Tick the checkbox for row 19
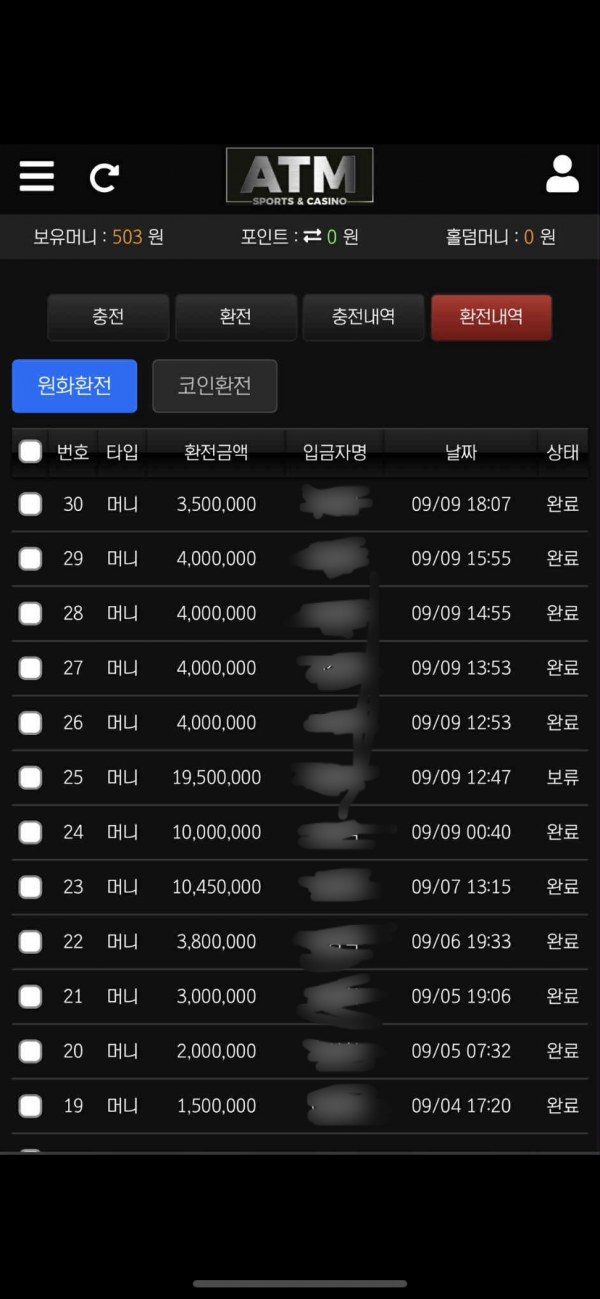Screen dimensions: 600x1299 pyautogui.click(x=31, y=1106)
